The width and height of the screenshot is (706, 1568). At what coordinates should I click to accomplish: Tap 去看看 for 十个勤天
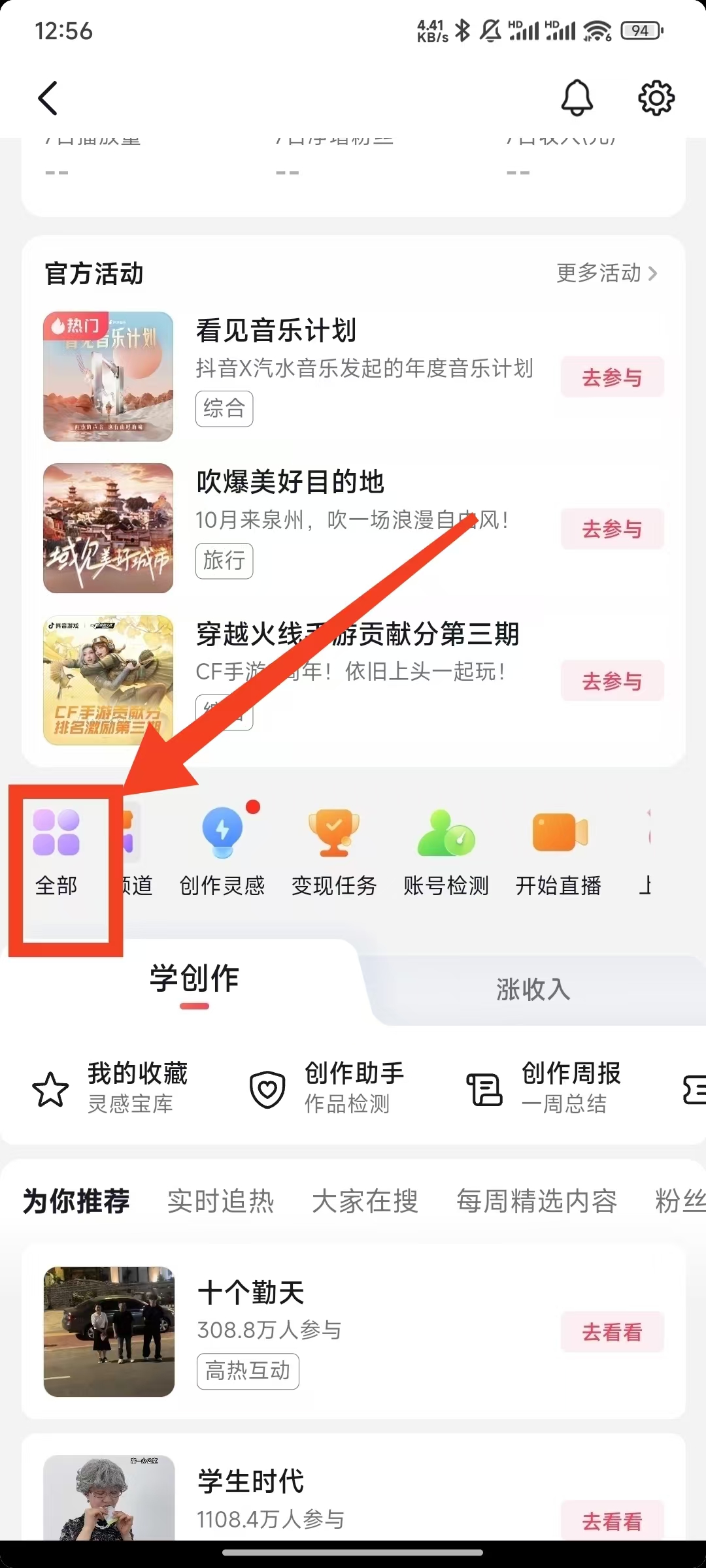612,1331
